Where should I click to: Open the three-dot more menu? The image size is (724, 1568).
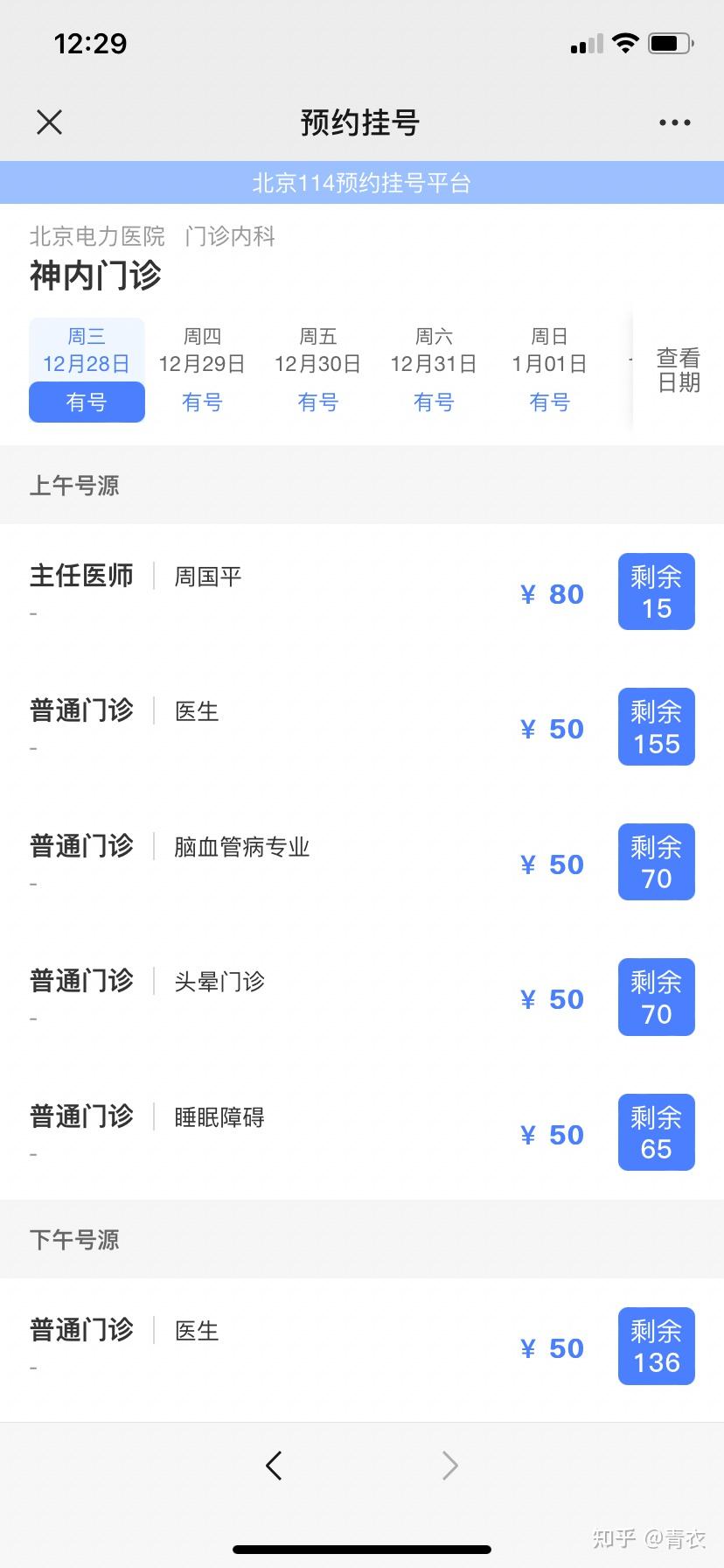coord(674,122)
